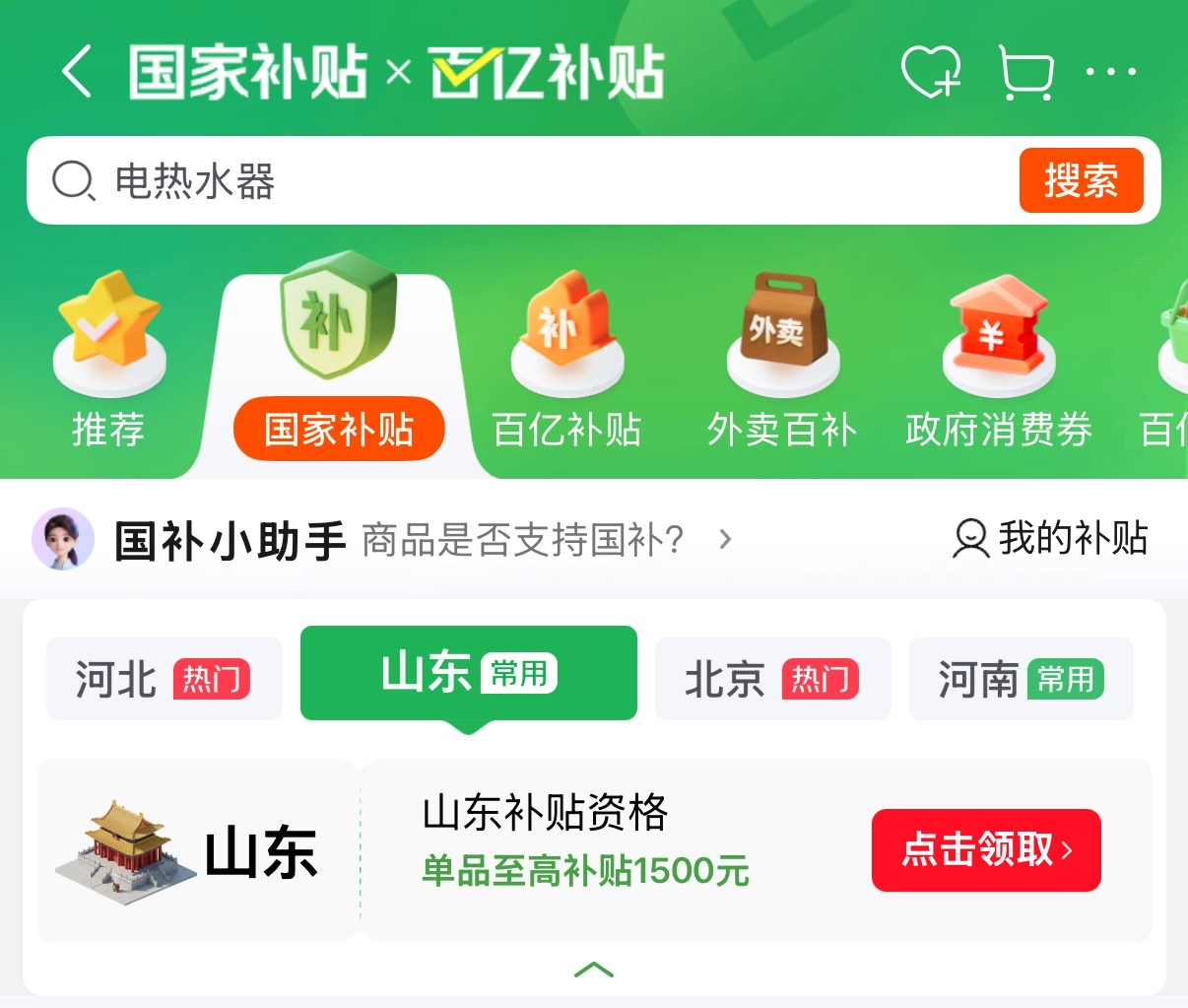This screenshot has height=1008, width=1188.
Task: Select the 河北 region chip
Action: 164,679
